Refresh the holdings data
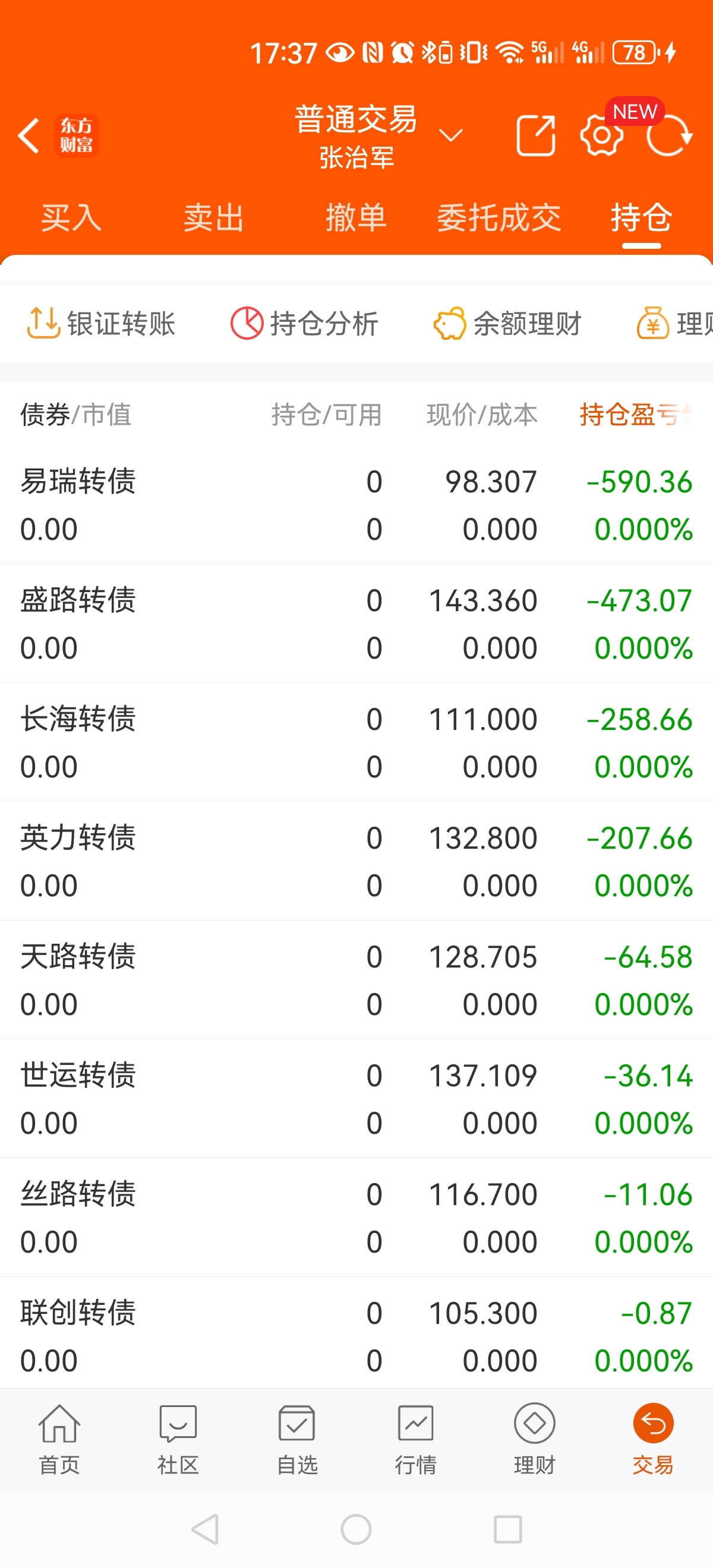 point(669,137)
